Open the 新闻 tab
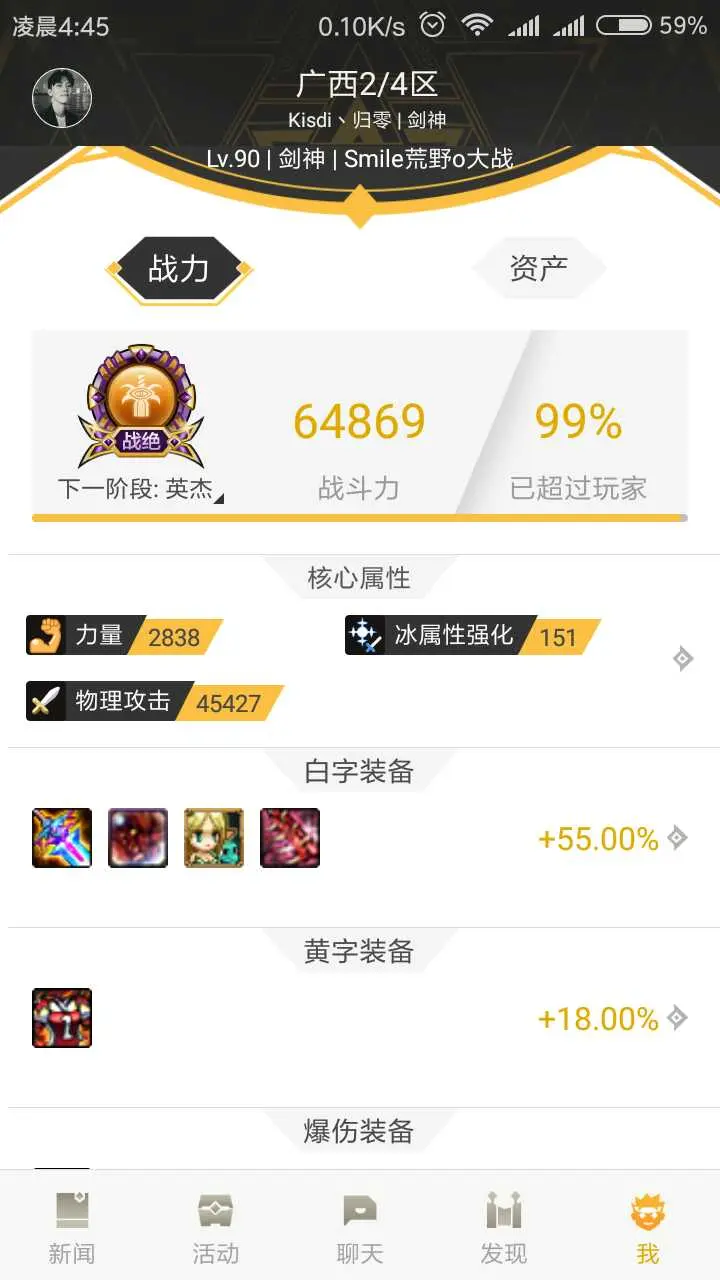Screen dimensions: 720x1280 [72, 1227]
